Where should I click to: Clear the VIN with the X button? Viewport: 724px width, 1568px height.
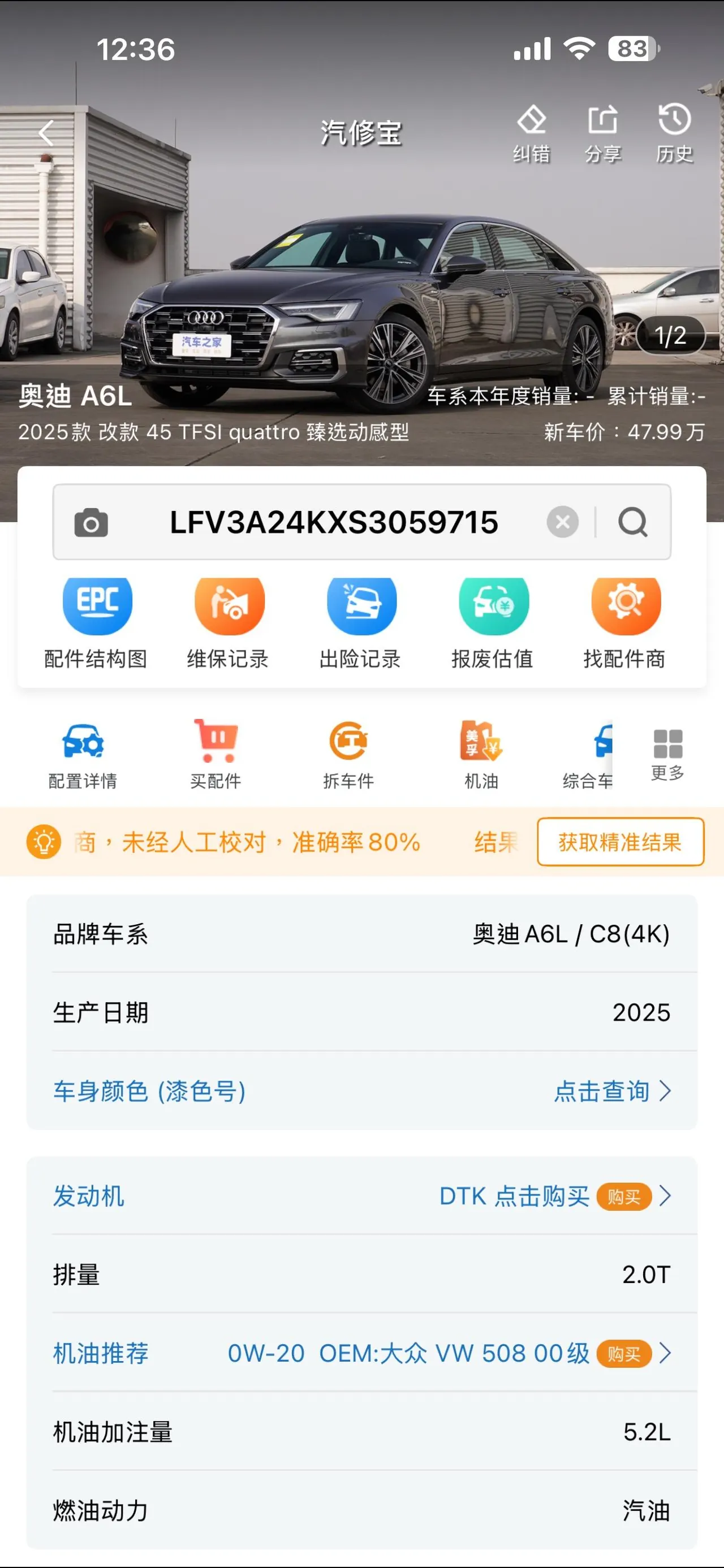563,522
